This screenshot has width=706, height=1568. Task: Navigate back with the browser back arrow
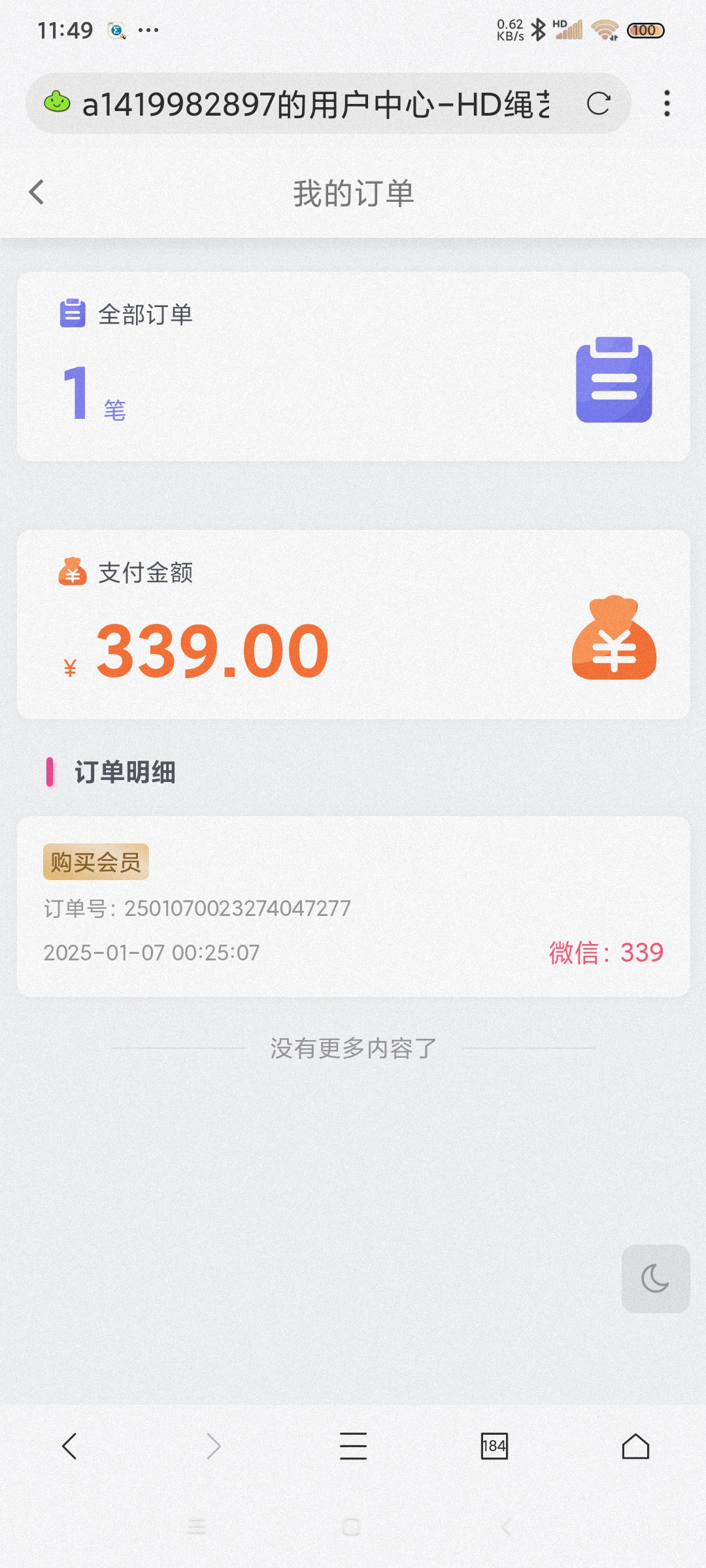[x=70, y=1446]
